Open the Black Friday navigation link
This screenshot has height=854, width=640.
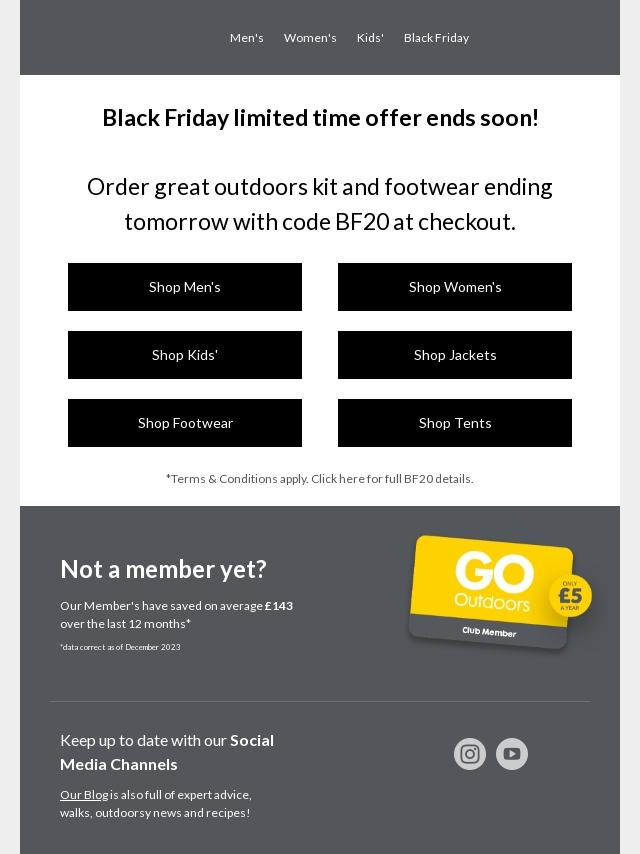(436, 38)
